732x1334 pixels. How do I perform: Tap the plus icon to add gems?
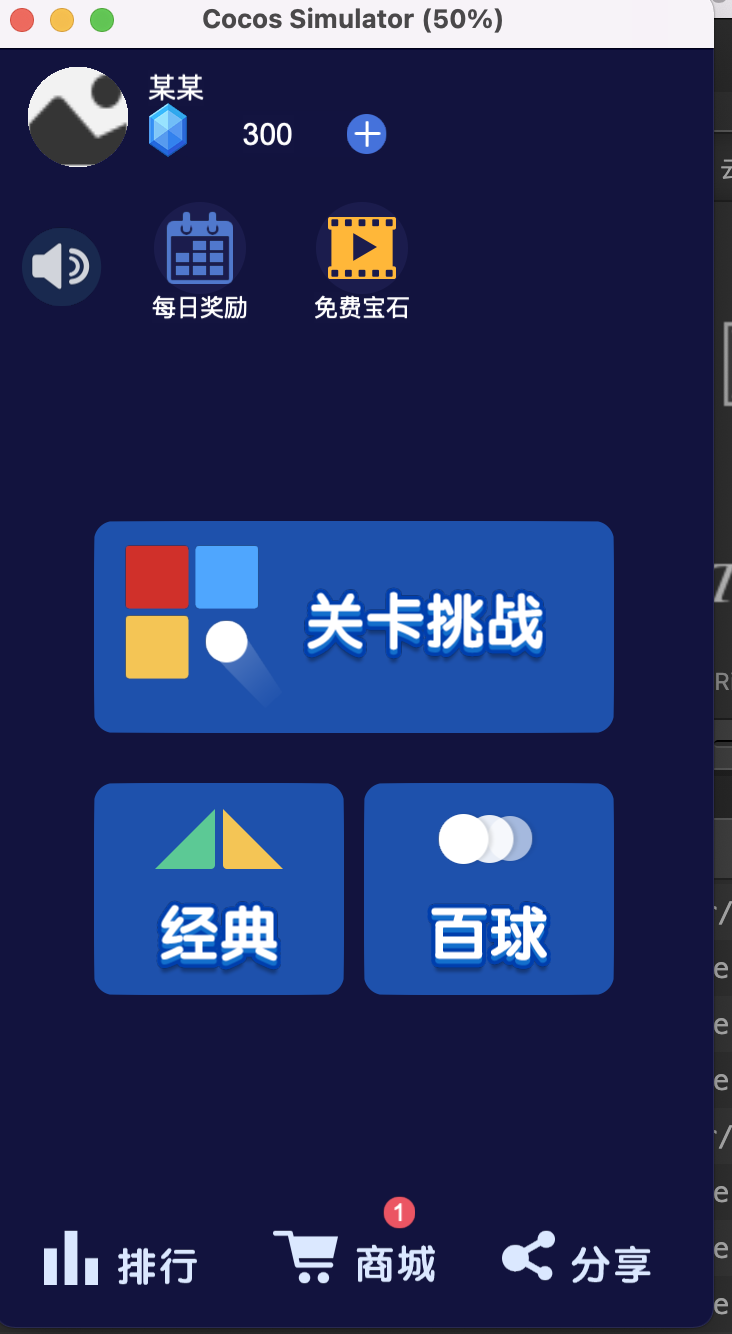[366, 134]
